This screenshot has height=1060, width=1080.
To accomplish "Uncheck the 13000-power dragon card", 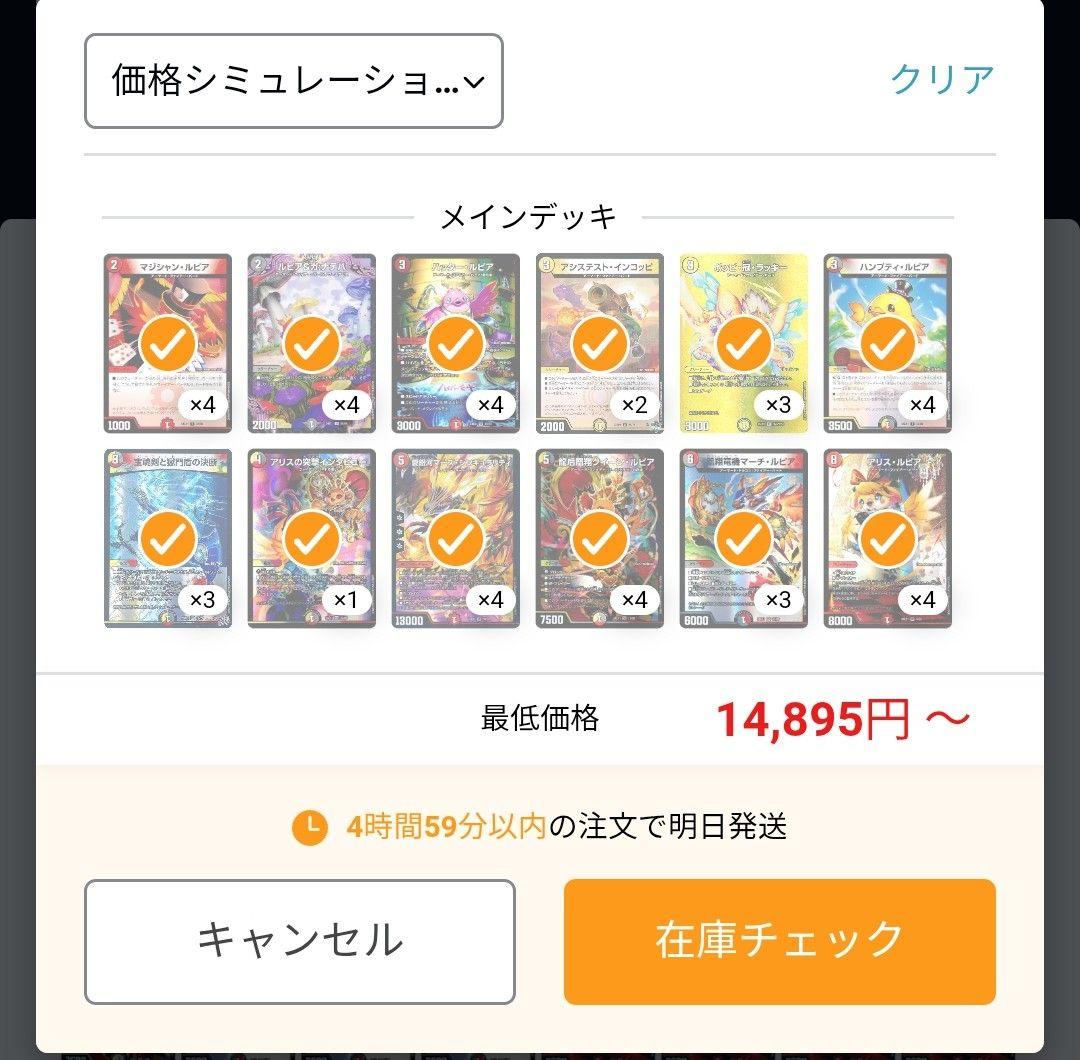I will coord(455,538).
